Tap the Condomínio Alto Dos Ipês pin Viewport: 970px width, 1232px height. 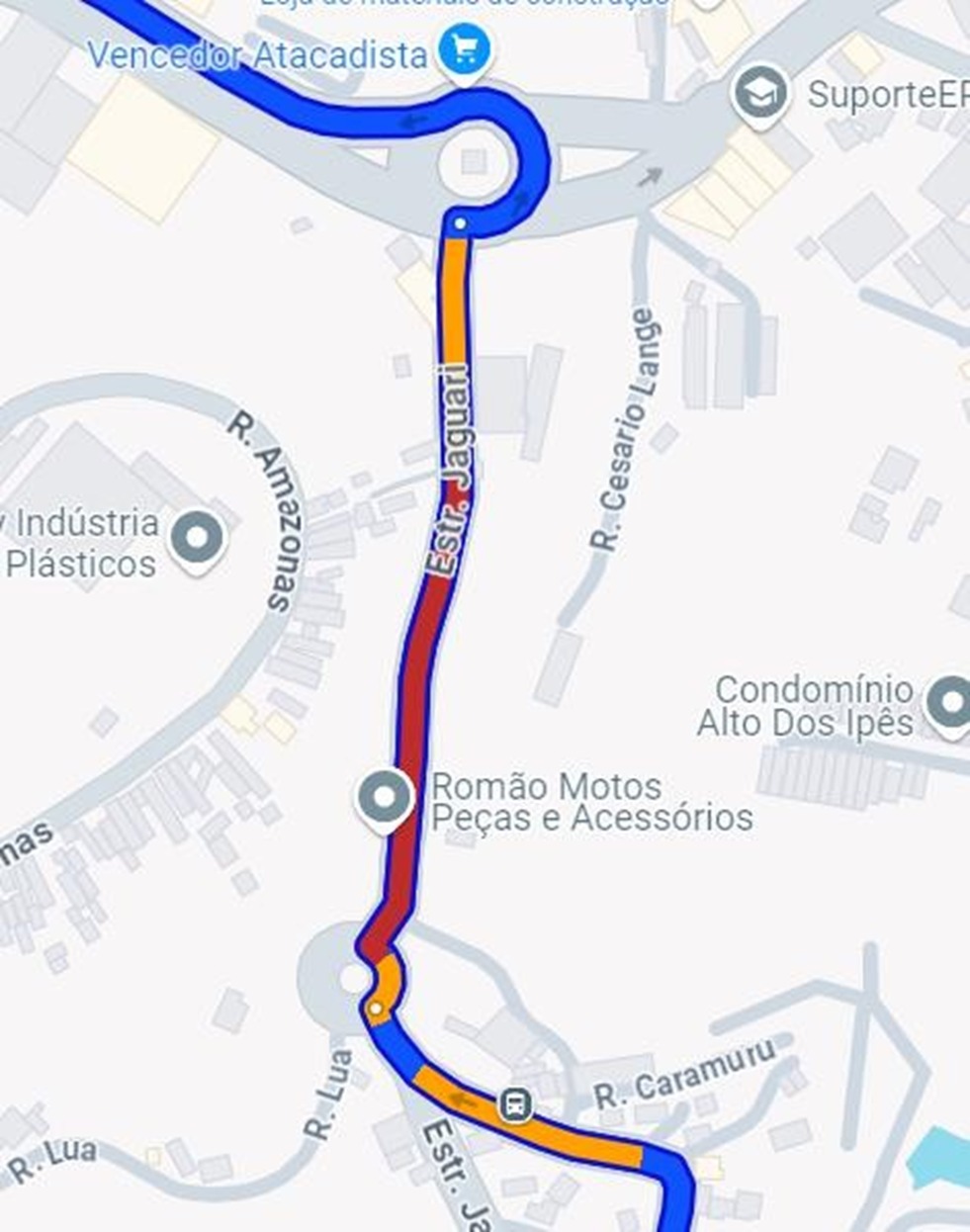[x=950, y=703]
